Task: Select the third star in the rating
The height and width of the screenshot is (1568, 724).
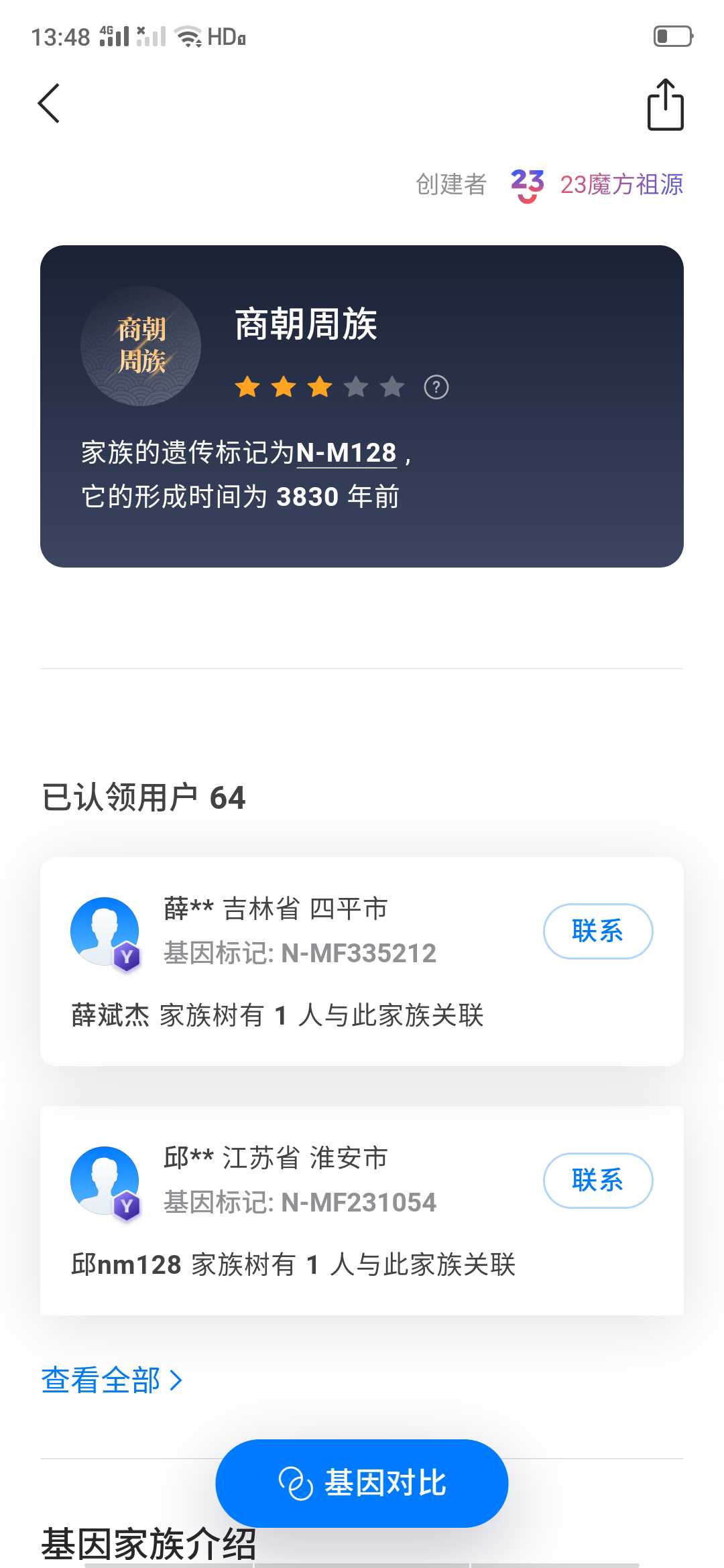Action: (319, 387)
